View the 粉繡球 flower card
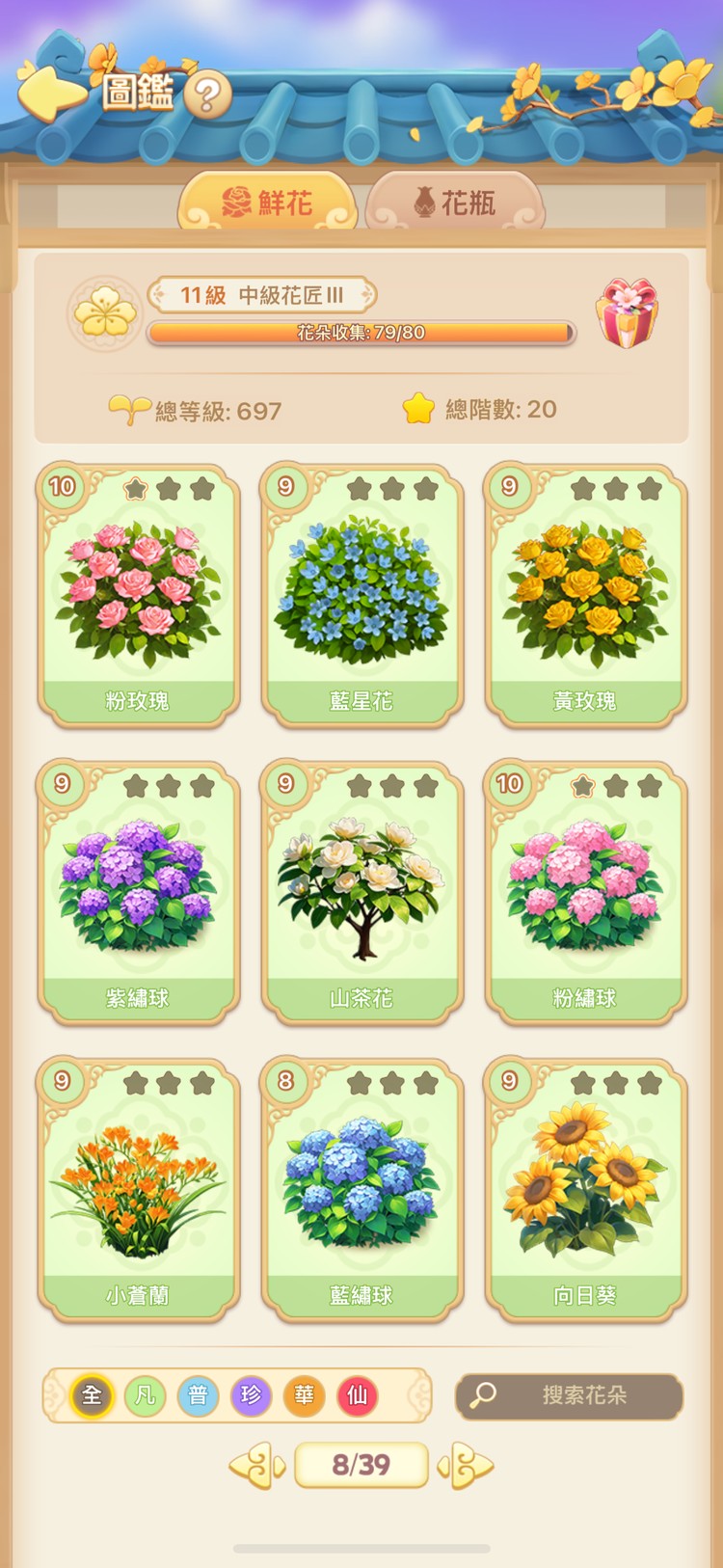 (x=585, y=893)
